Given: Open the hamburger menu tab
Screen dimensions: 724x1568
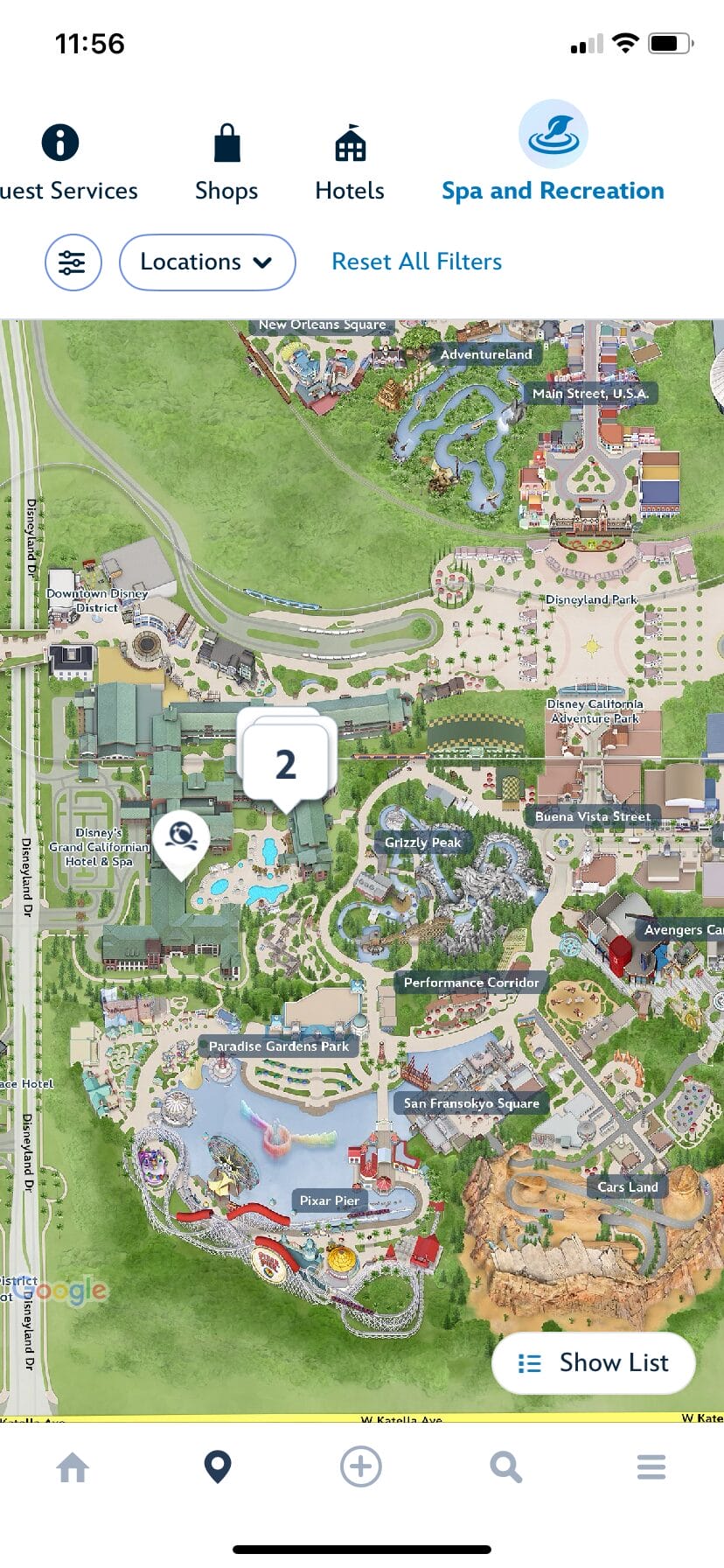Looking at the screenshot, I should point(651,1467).
